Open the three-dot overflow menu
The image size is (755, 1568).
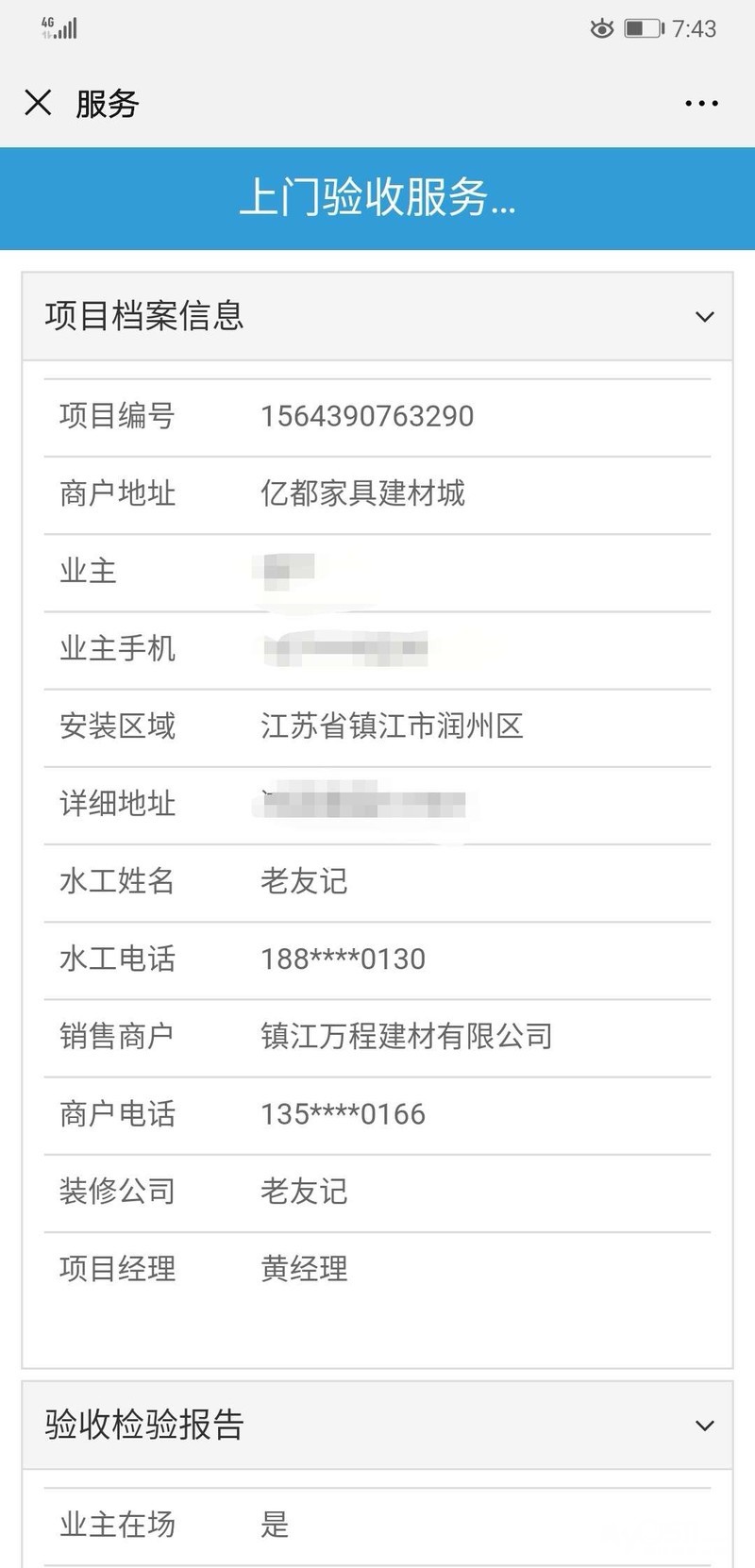701,104
